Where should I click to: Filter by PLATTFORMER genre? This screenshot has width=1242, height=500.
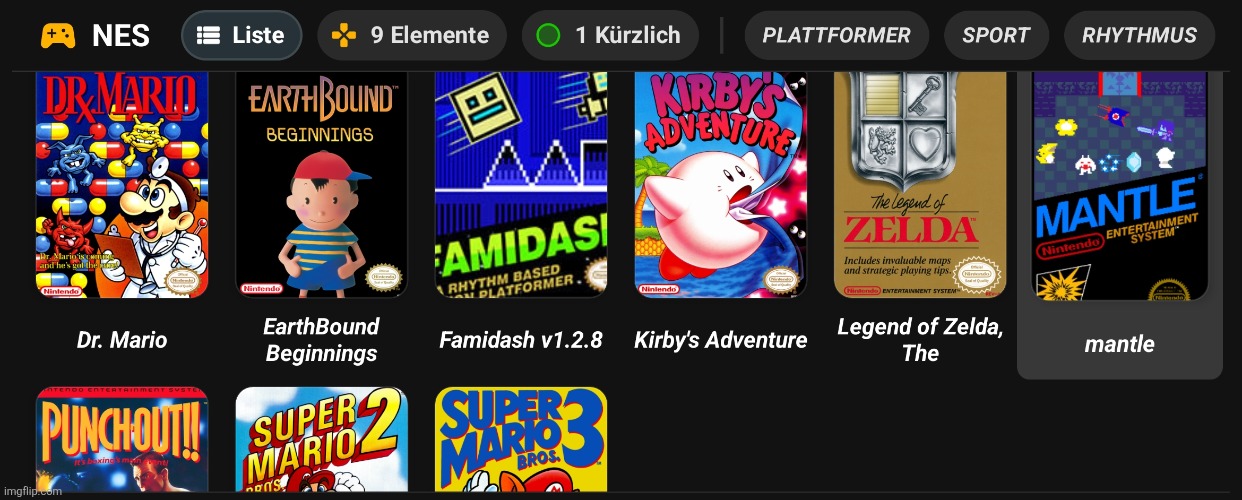click(836, 36)
